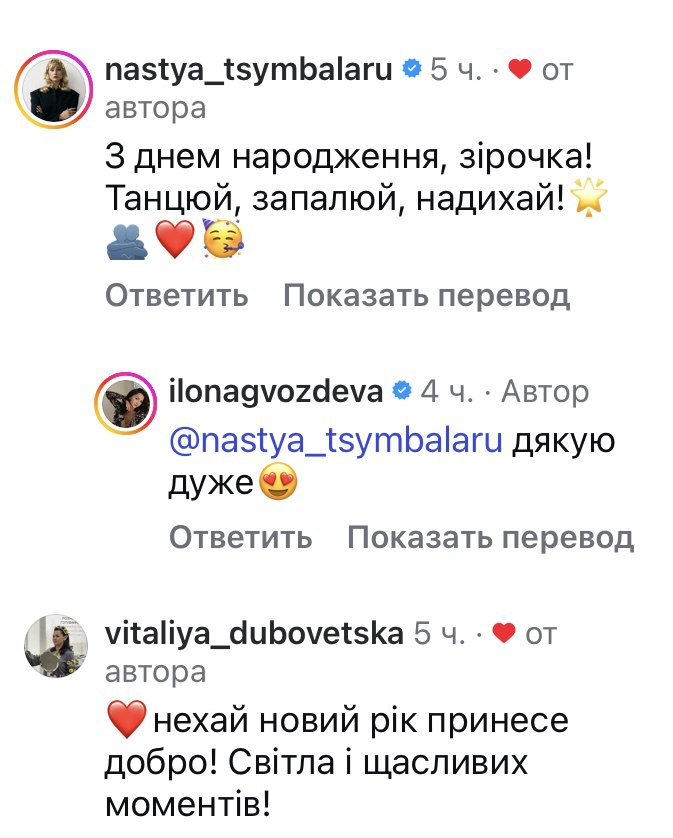Tap the @nastya_tsymbalaru mention in the reply

(x=335, y=439)
